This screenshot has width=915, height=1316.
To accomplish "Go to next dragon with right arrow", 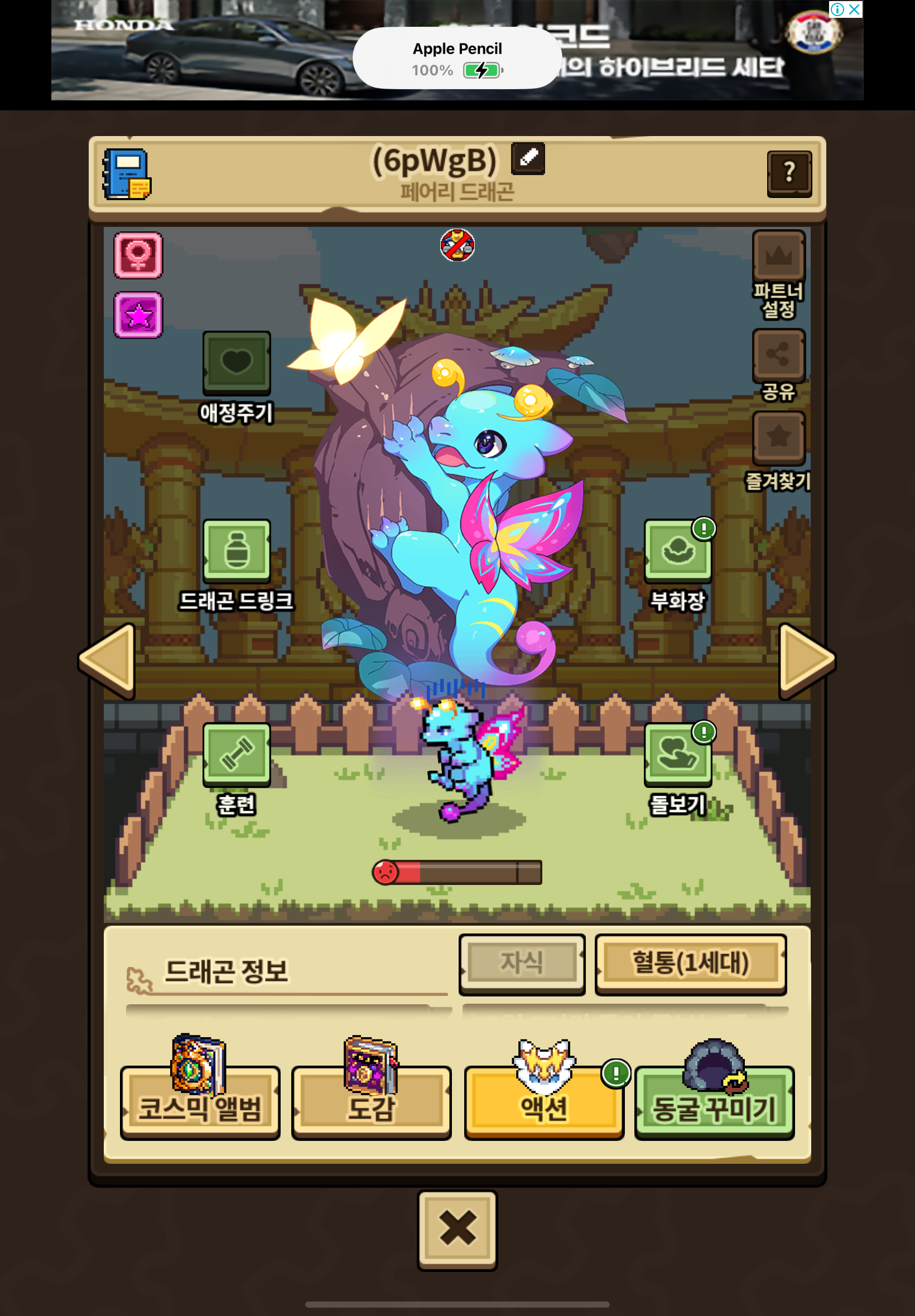I will click(x=805, y=661).
